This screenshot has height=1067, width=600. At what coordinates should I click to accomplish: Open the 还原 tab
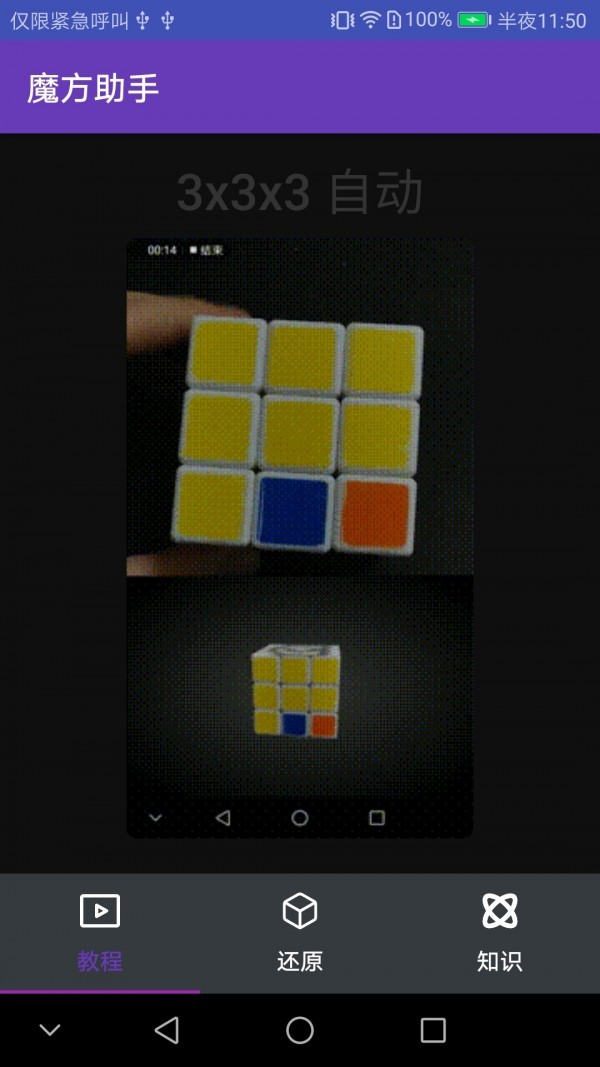coord(300,933)
